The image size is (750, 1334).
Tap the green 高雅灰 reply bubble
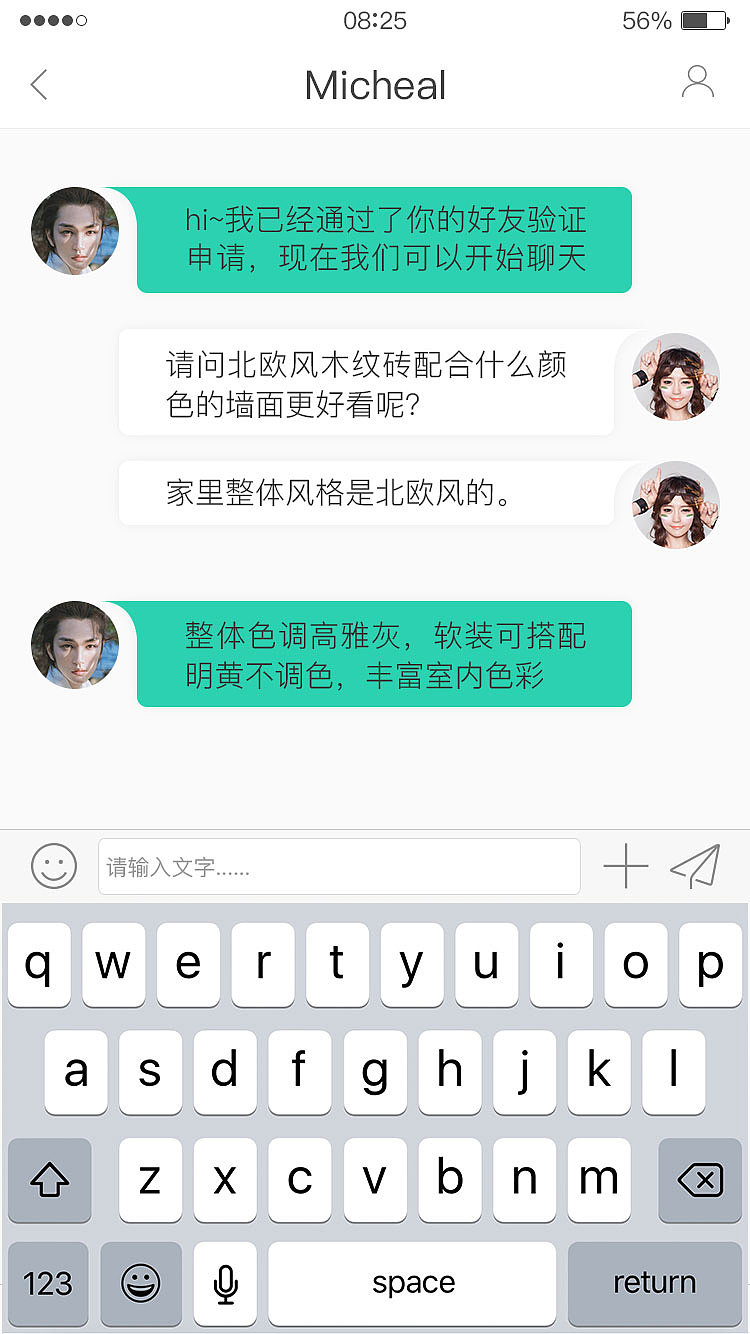point(383,655)
